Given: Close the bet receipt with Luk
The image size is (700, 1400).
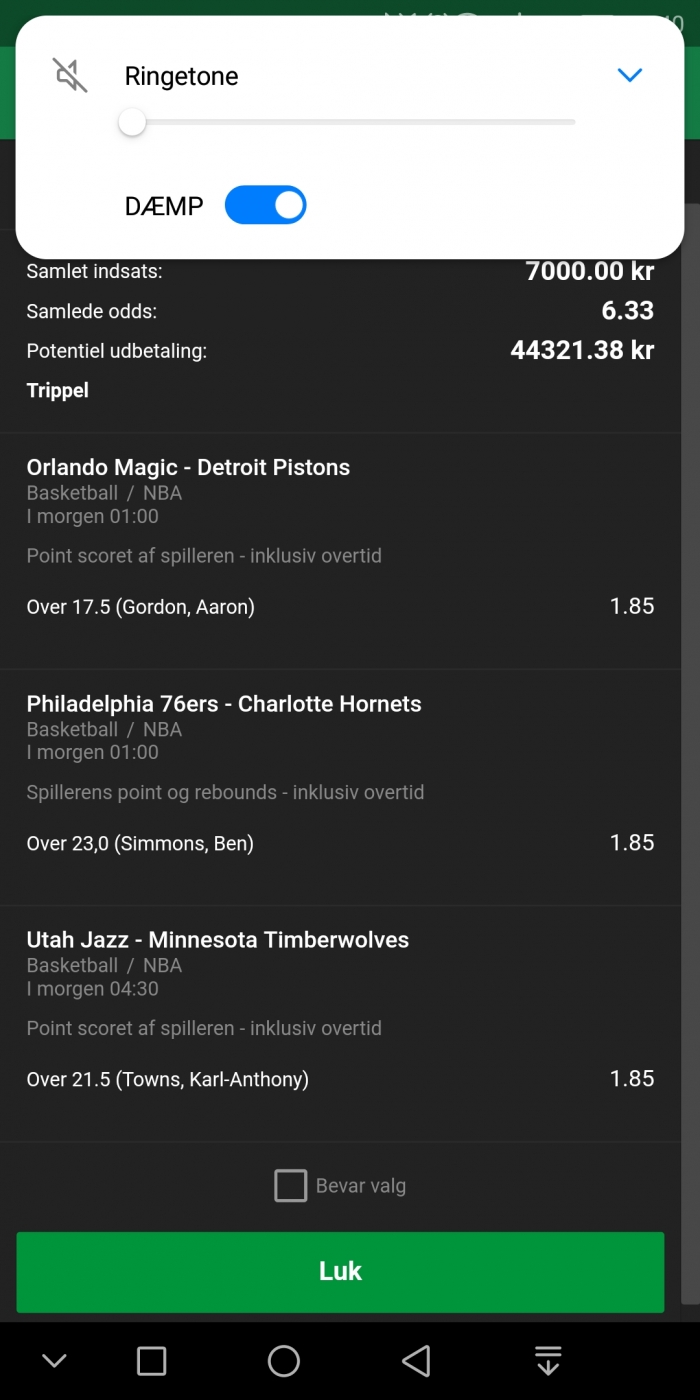Looking at the screenshot, I should [x=340, y=1272].
